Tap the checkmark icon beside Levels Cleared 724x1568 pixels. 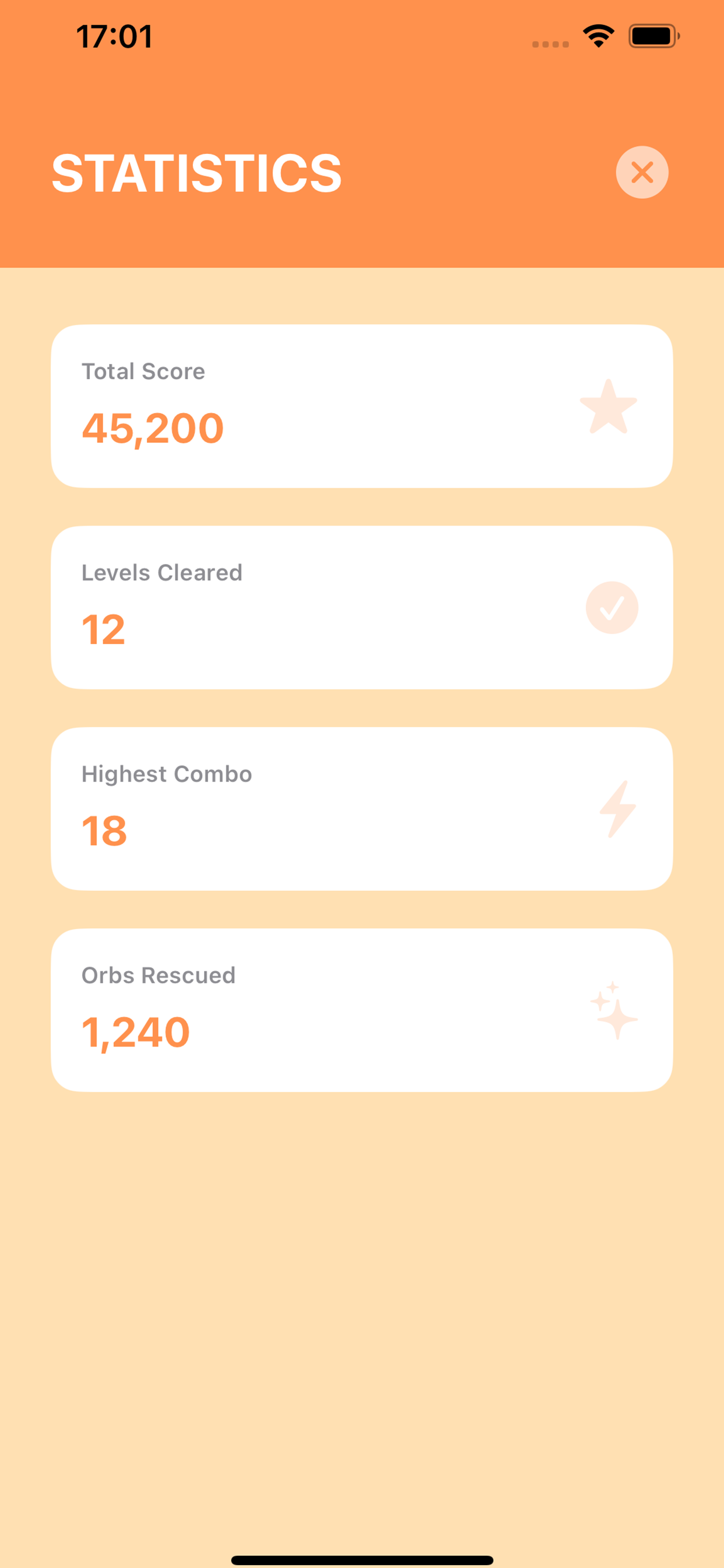tap(611, 608)
